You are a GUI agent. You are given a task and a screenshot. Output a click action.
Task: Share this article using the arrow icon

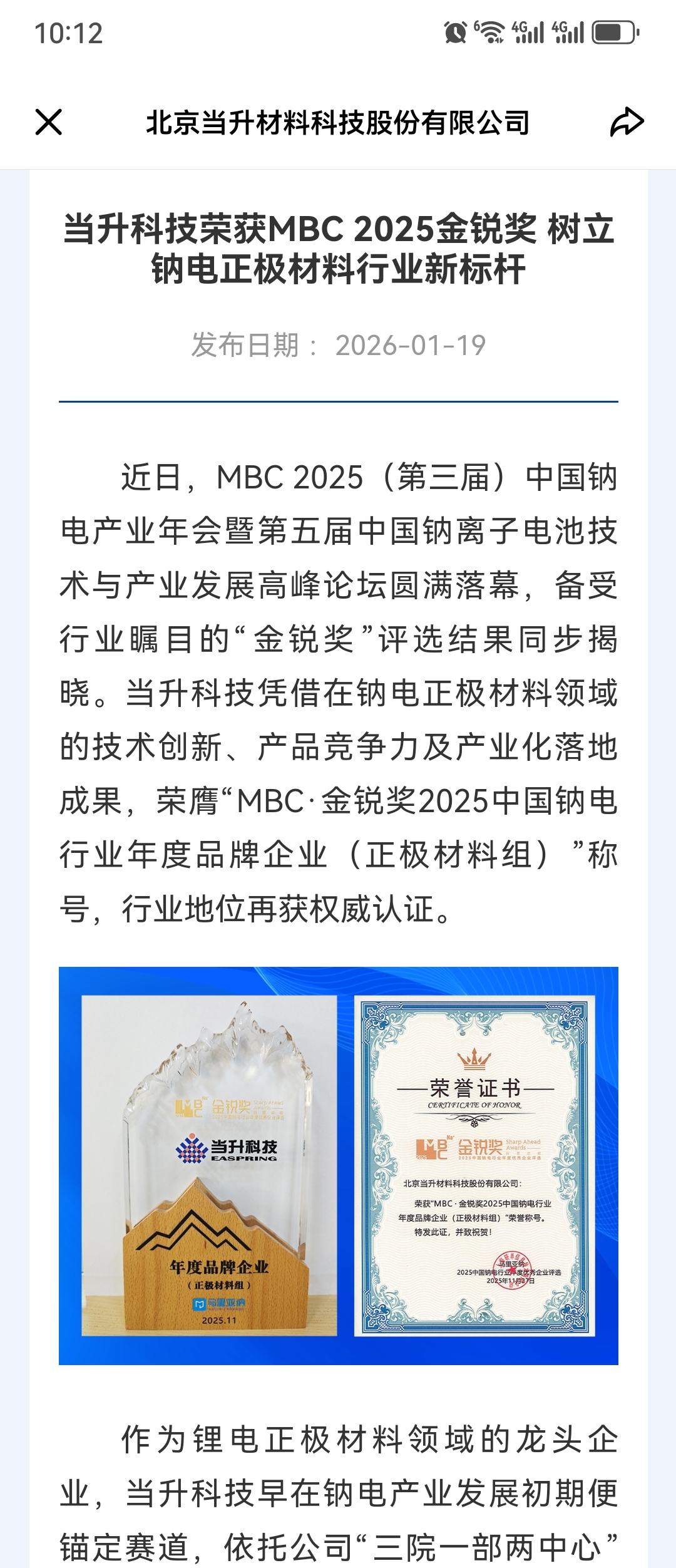(x=627, y=122)
